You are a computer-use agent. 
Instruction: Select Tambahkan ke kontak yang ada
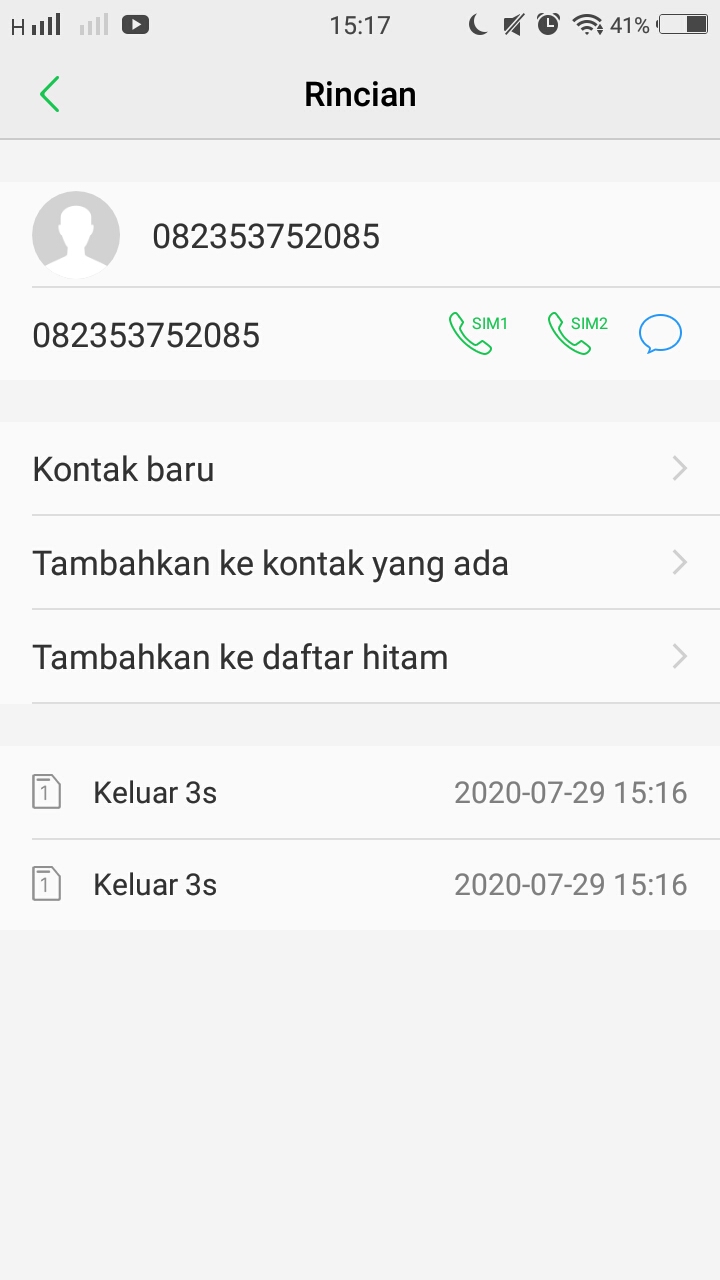pyautogui.click(x=360, y=563)
